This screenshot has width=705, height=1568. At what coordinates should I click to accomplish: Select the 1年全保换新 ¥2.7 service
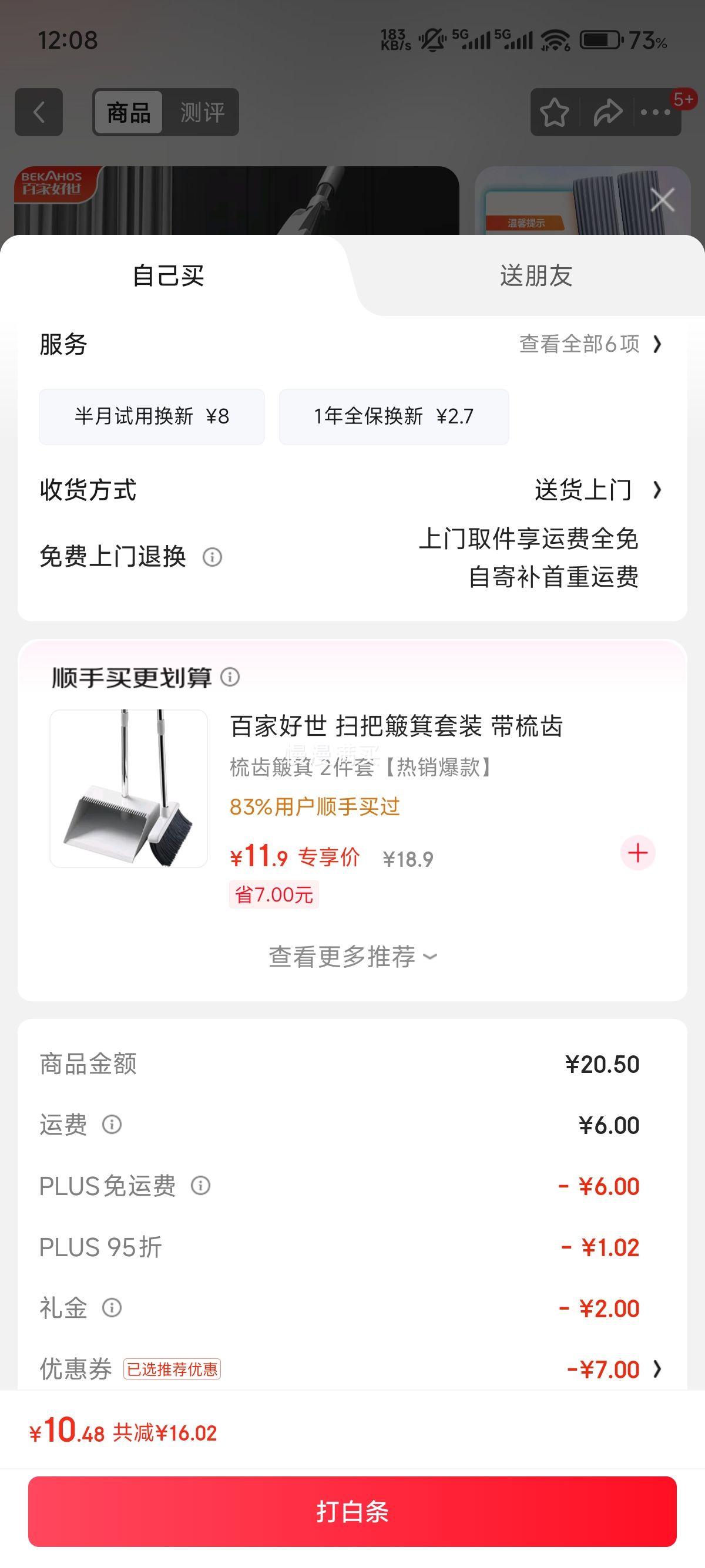tap(394, 416)
